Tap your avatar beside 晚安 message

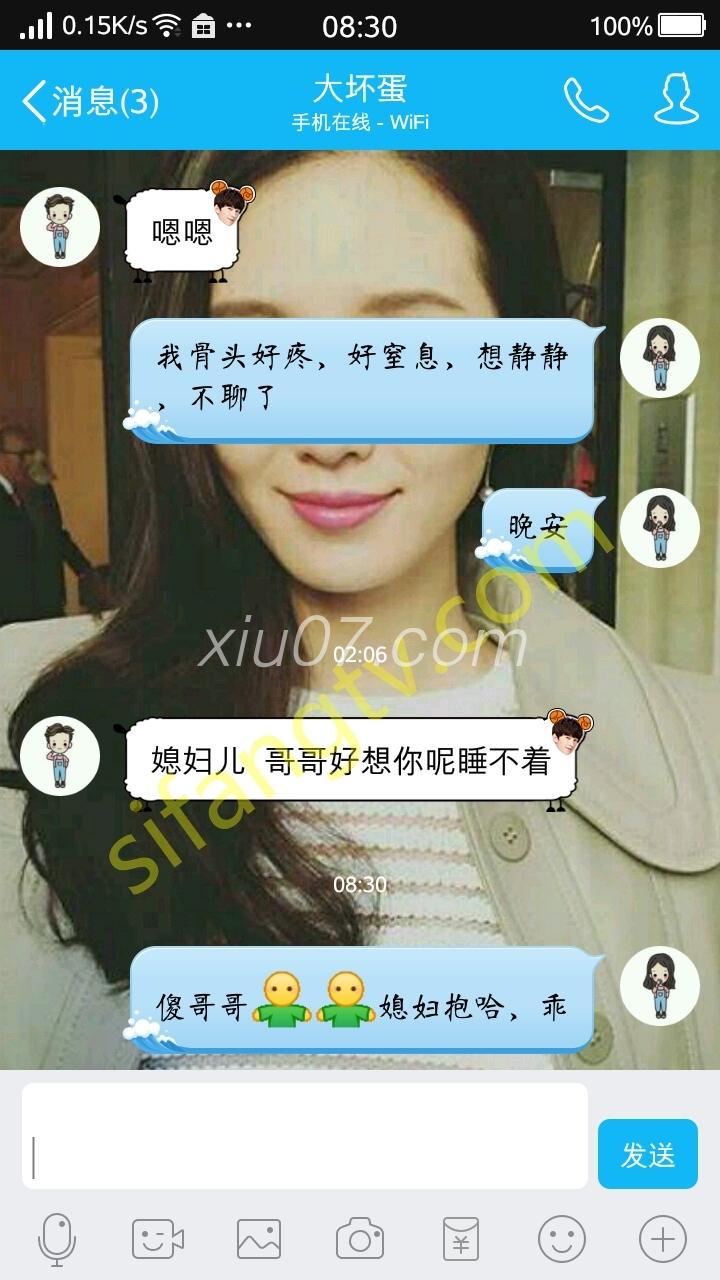pos(659,528)
